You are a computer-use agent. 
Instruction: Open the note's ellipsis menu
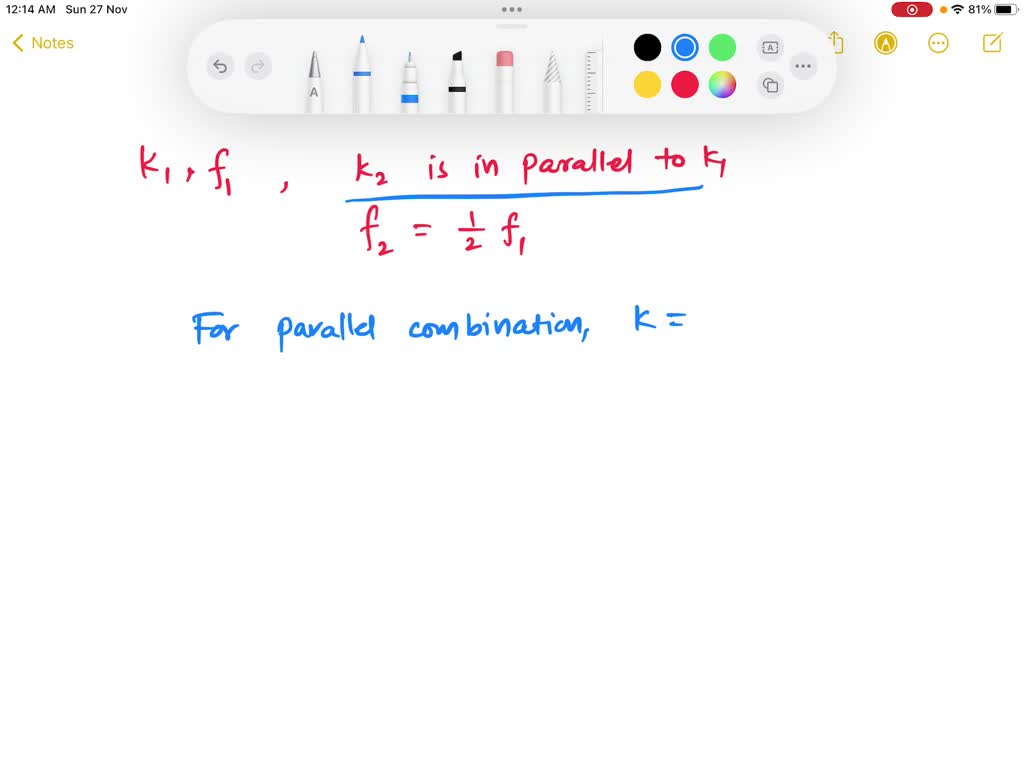click(x=938, y=43)
